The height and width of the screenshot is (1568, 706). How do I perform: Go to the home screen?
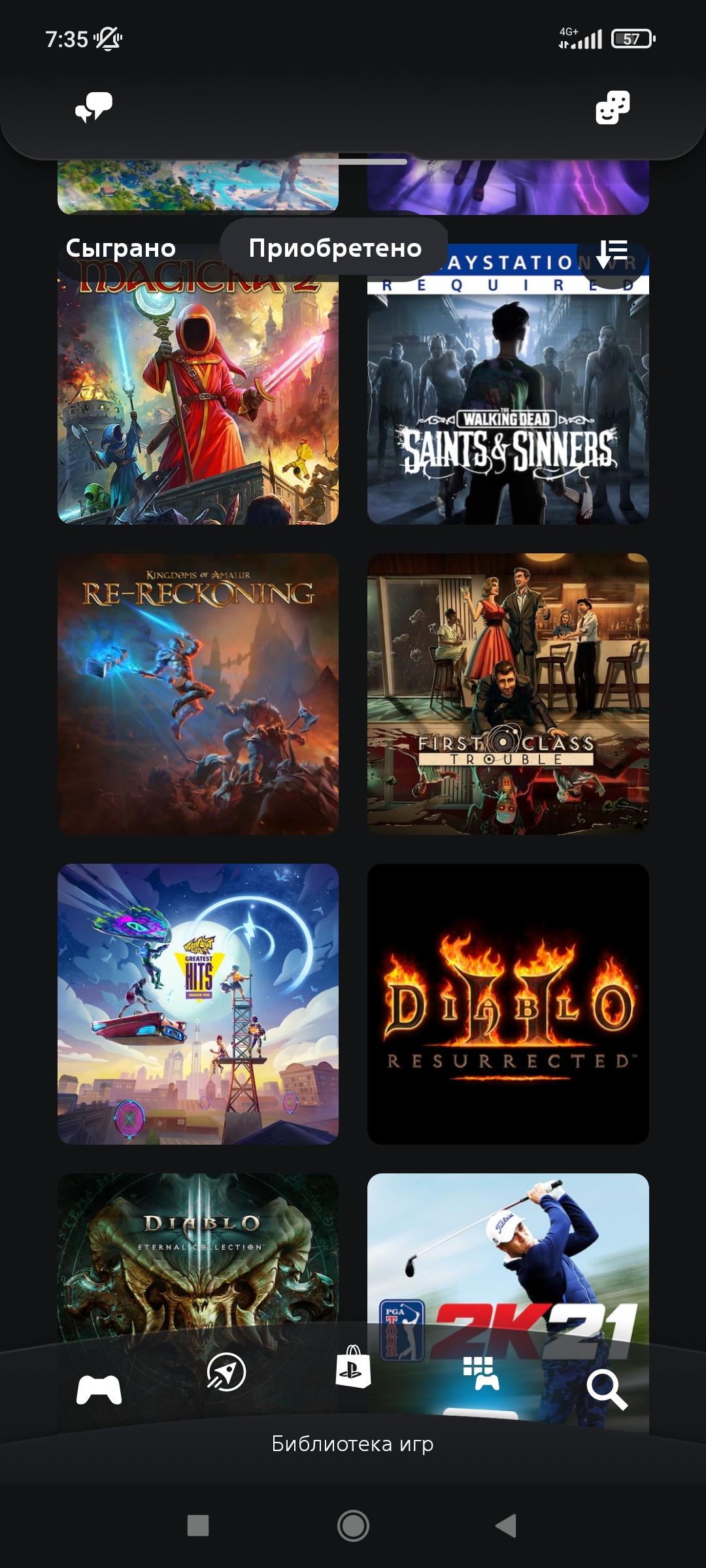point(353,1526)
